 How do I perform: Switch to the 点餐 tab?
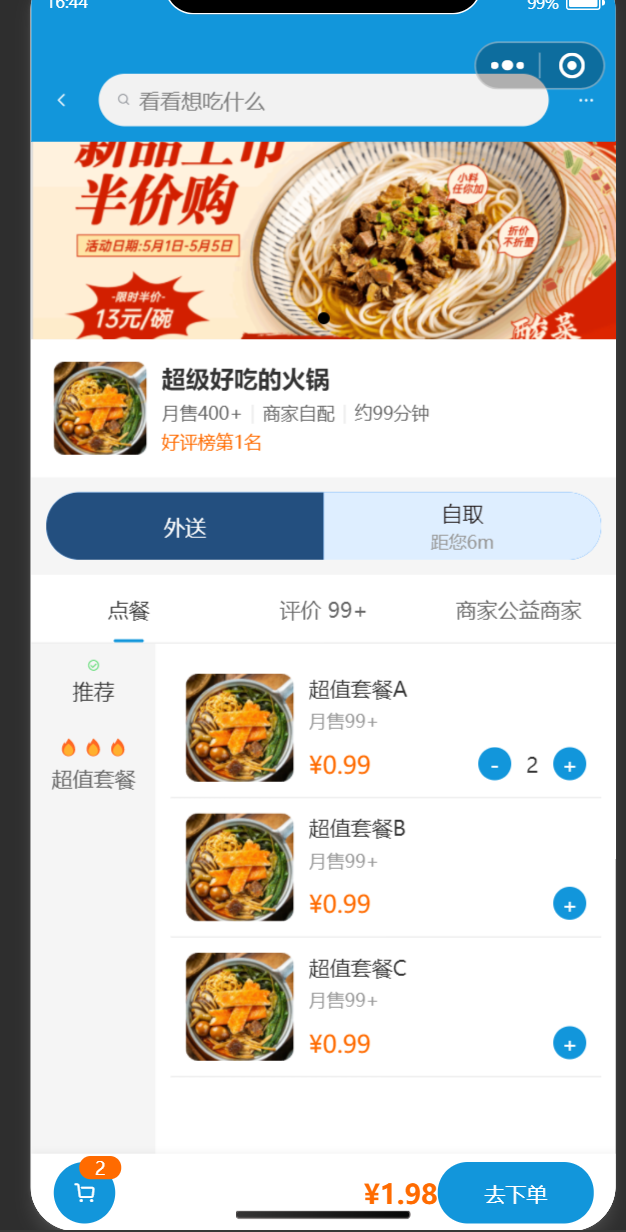(x=128, y=611)
